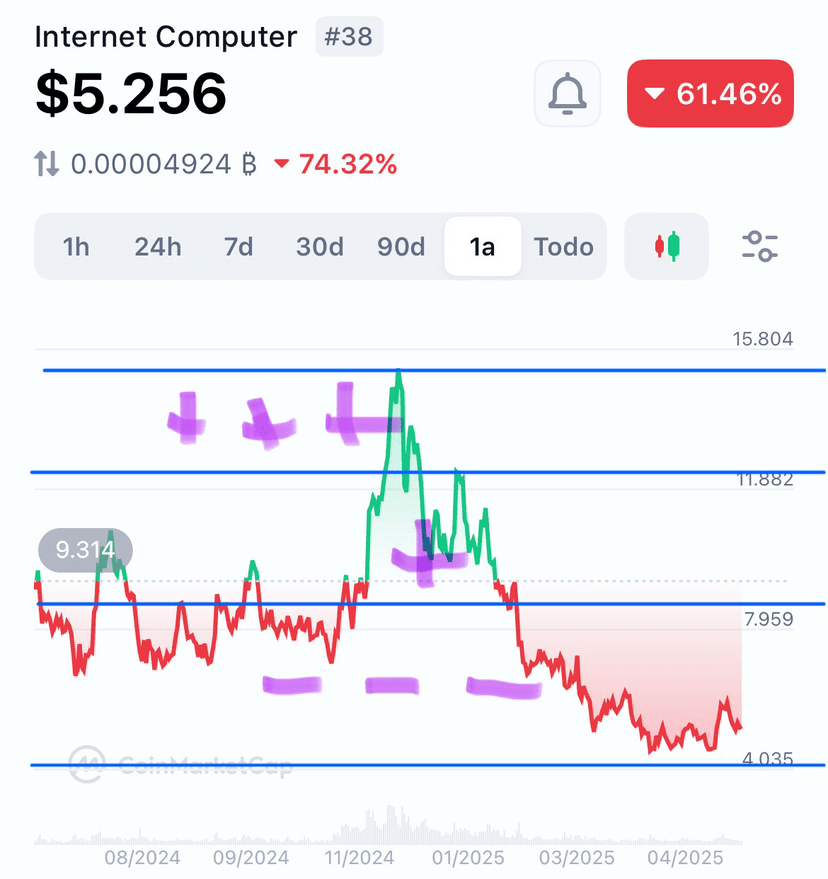Tap the red 61.46% change badge
Screen dimensions: 828x879
click(x=710, y=94)
